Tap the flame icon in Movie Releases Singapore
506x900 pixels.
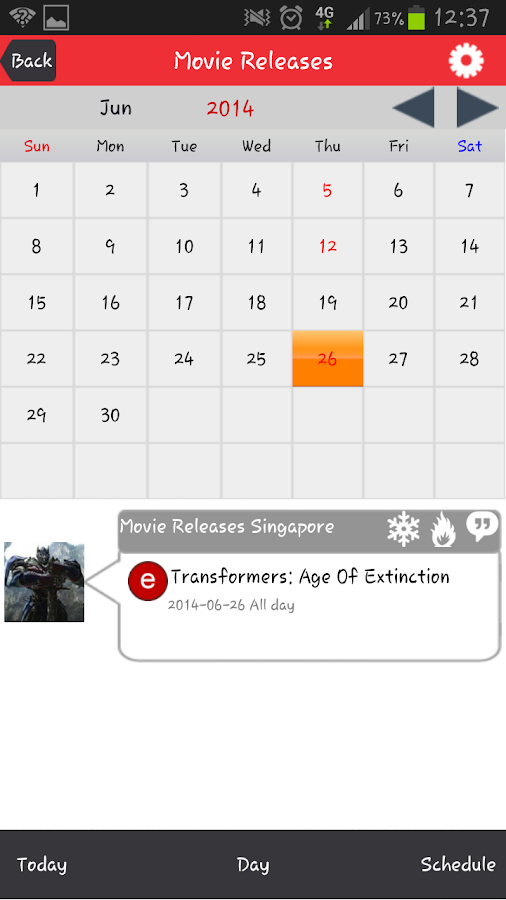(443, 529)
